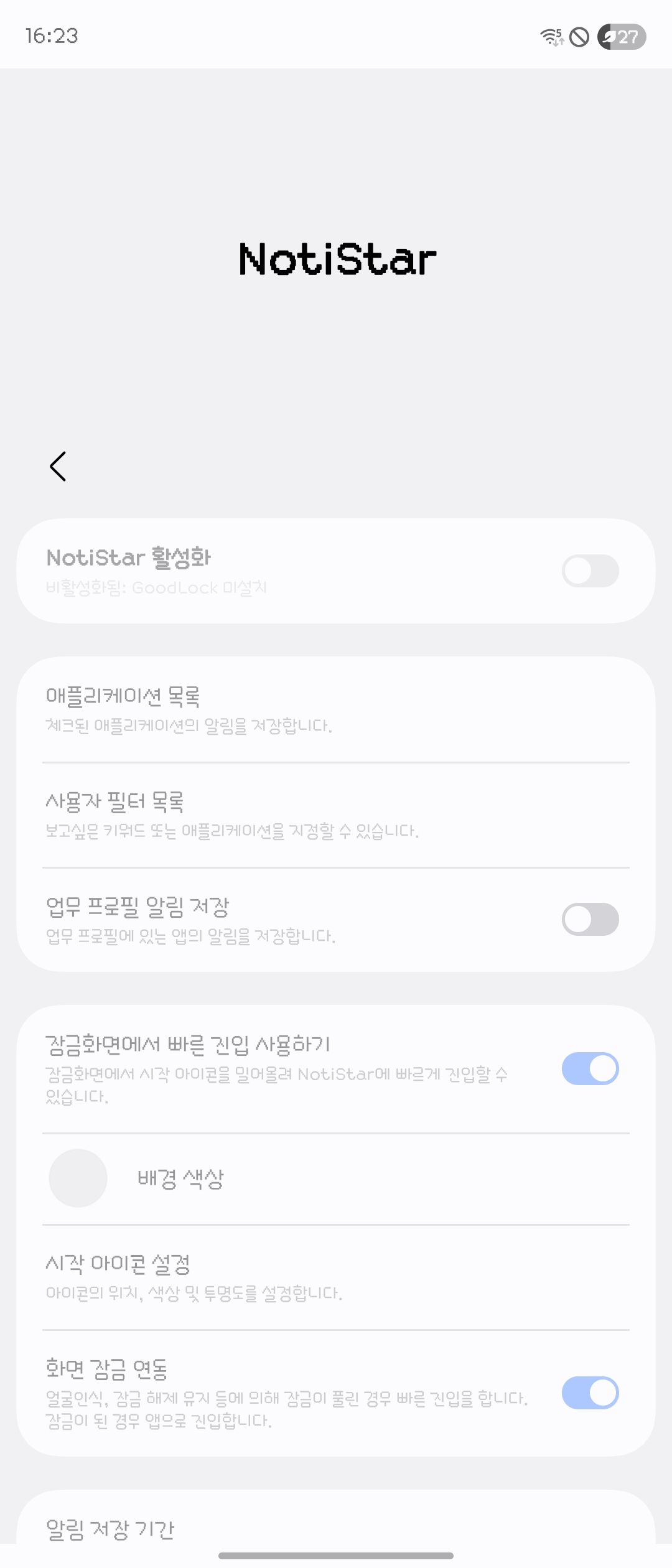This screenshot has width=672, height=1568.
Task: Tap the Wi-Fi status icon
Action: tap(550, 37)
